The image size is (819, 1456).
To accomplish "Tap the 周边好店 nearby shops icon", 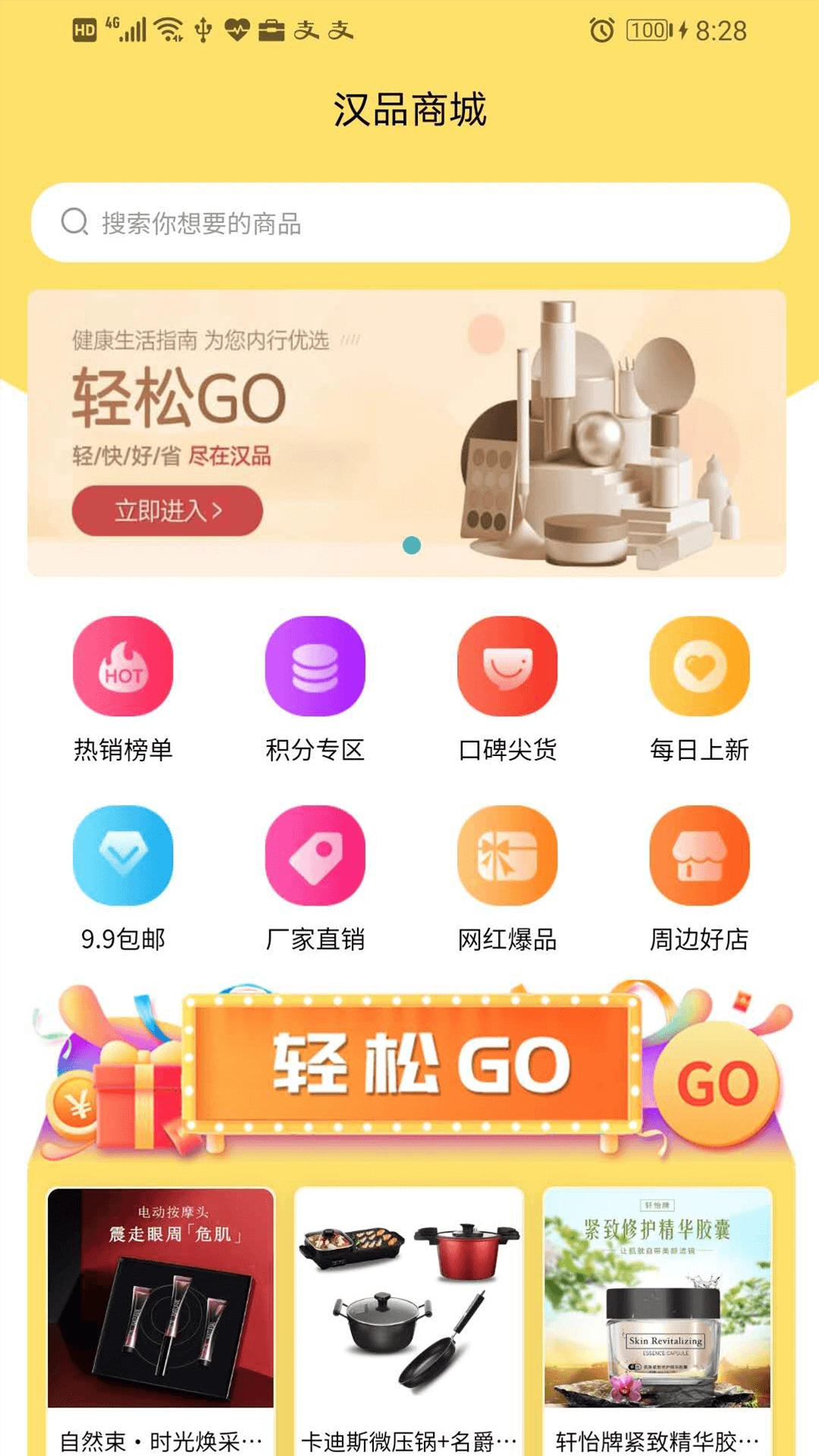I will coord(700,855).
